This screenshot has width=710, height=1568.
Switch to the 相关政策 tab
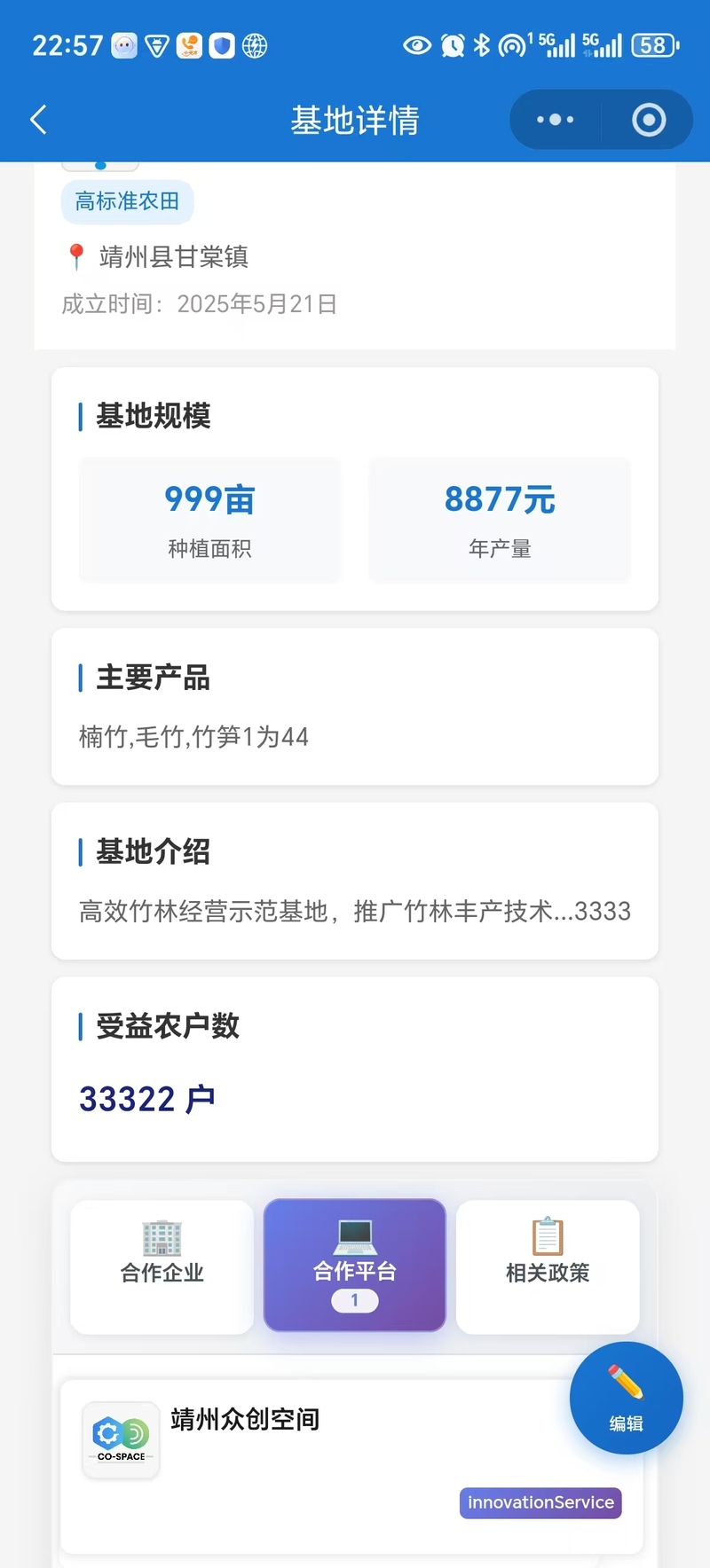coord(548,1266)
